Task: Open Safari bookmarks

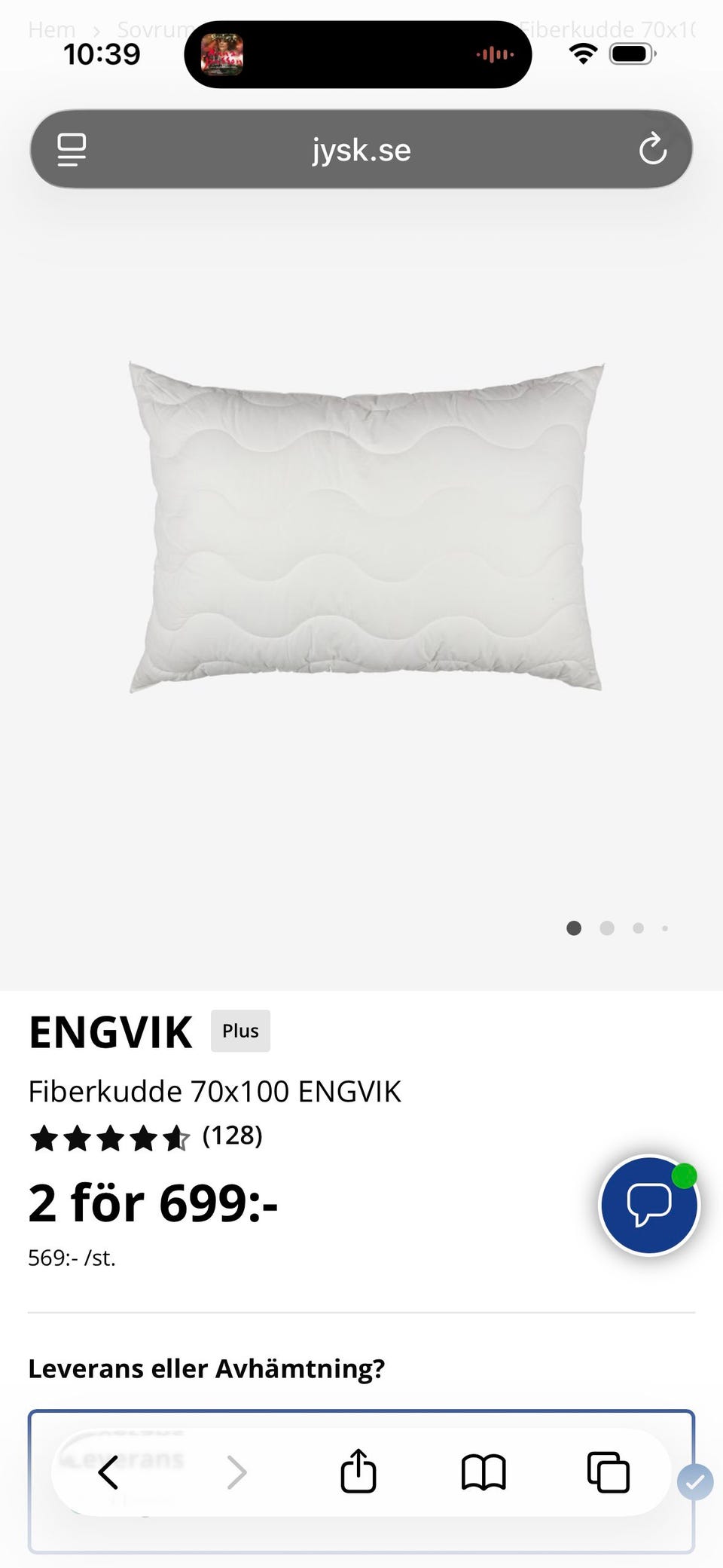Action: [x=483, y=1472]
